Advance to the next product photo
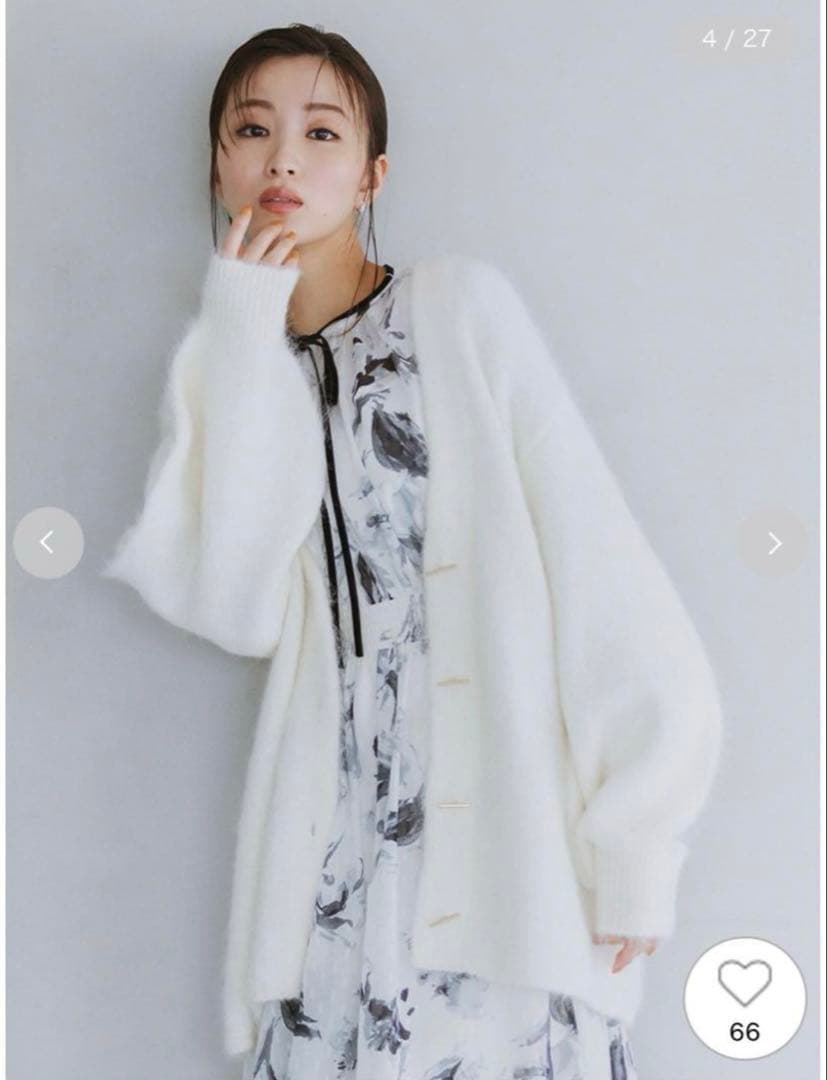Screen dimensions: 827x1080 (x=774, y=542)
